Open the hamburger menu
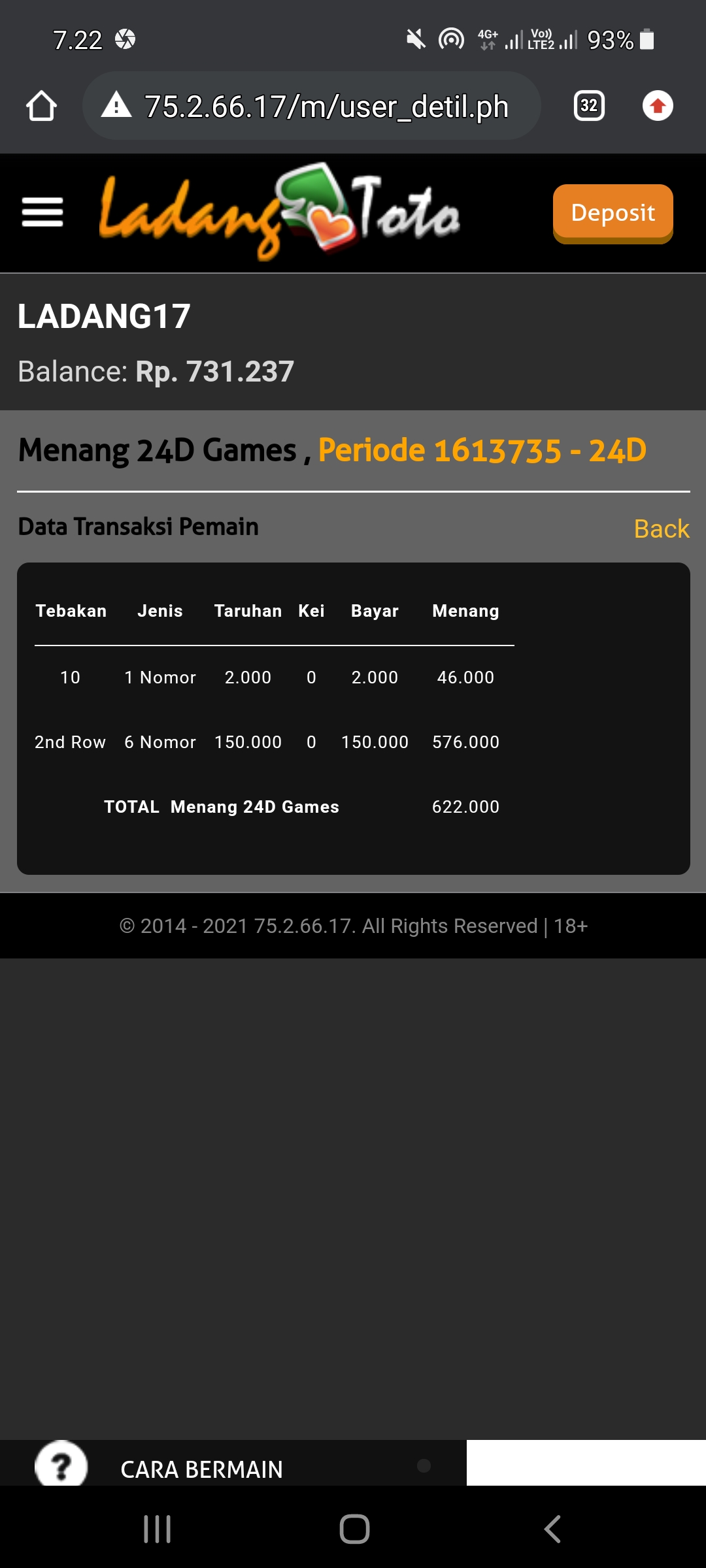 [x=42, y=212]
